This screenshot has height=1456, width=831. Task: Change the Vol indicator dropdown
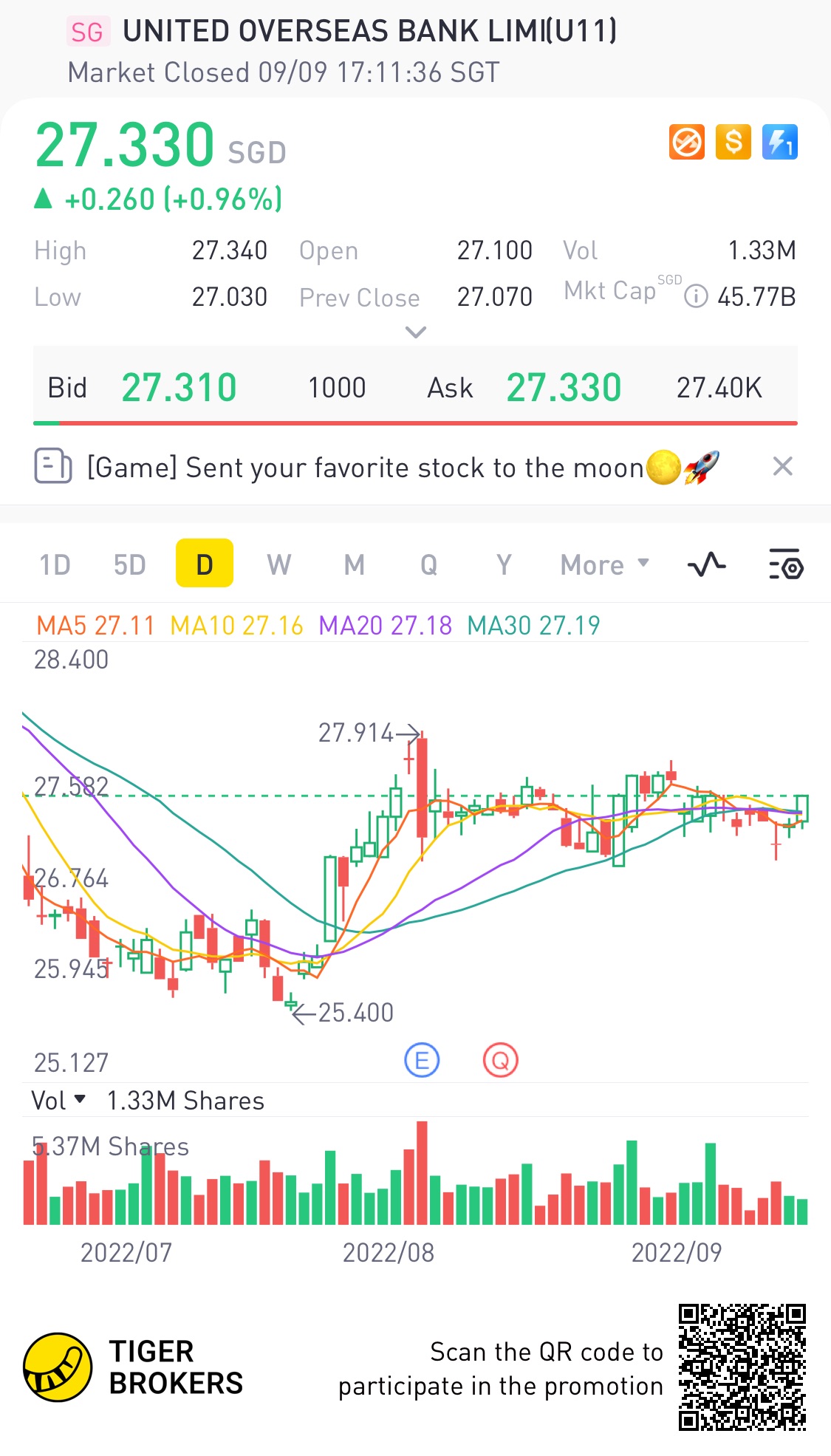click(x=58, y=1101)
